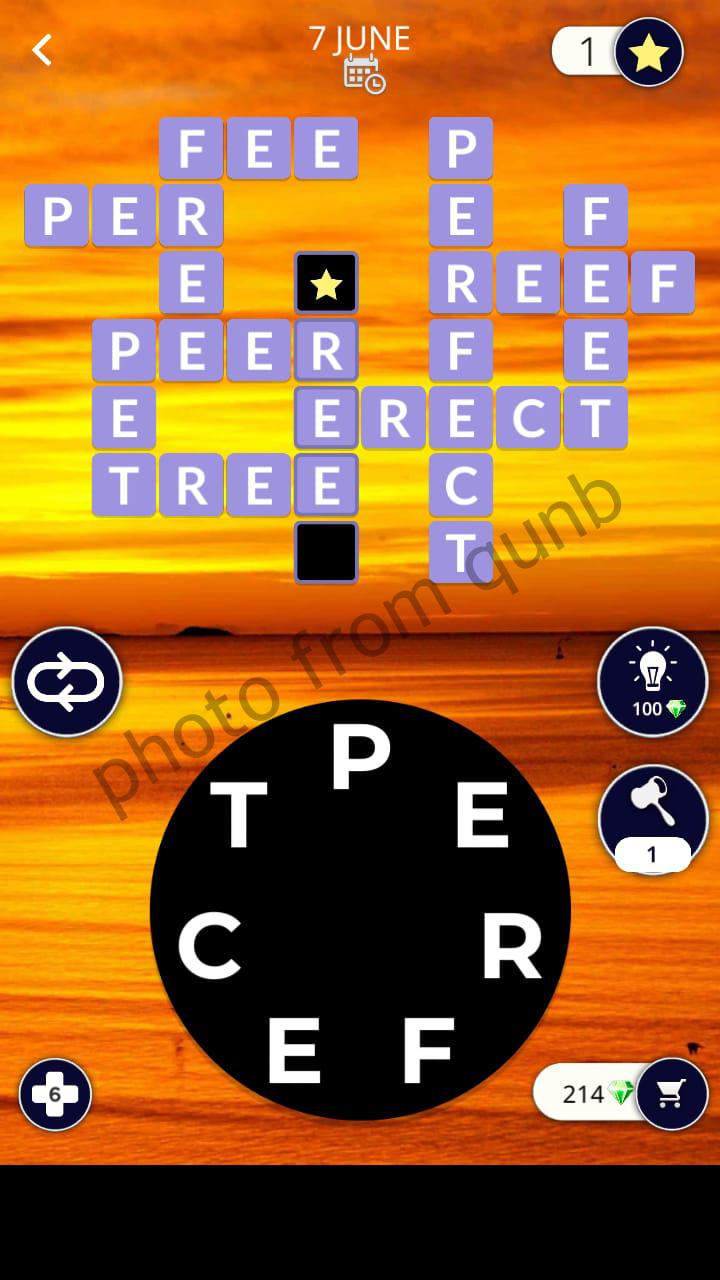Select letter T on the wheel
Screen dimensions: 720x1280
(238, 815)
